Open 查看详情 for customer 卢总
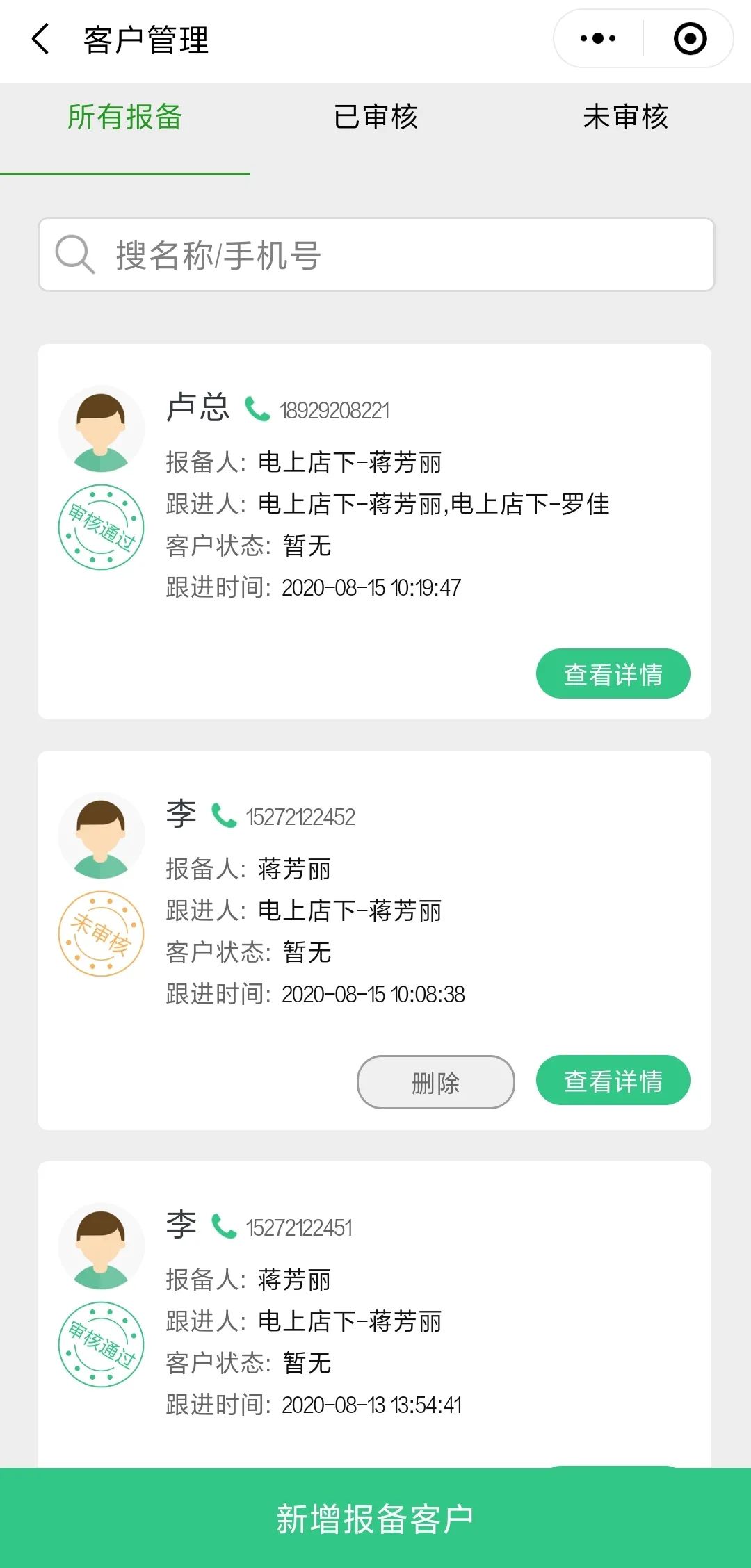The width and height of the screenshot is (751, 1568). (611, 673)
